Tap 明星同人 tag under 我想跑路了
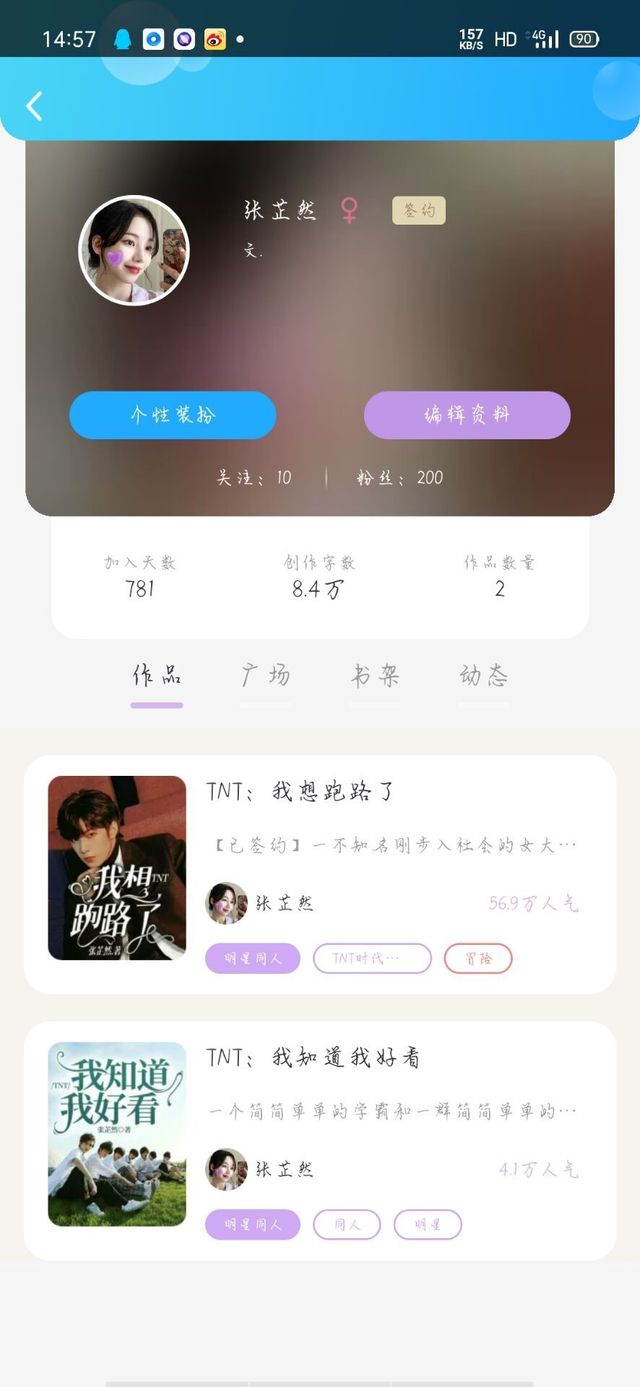640x1387 pixels. [253, 959]
